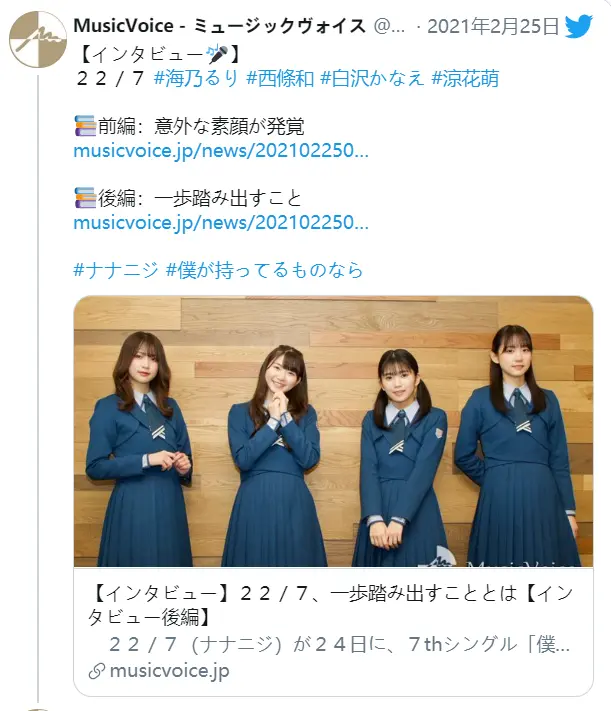Image resolution: width=611 pixels, height=711 pixels.
Task: Open hashtag #ナナニジ
Action: [115, 270]
